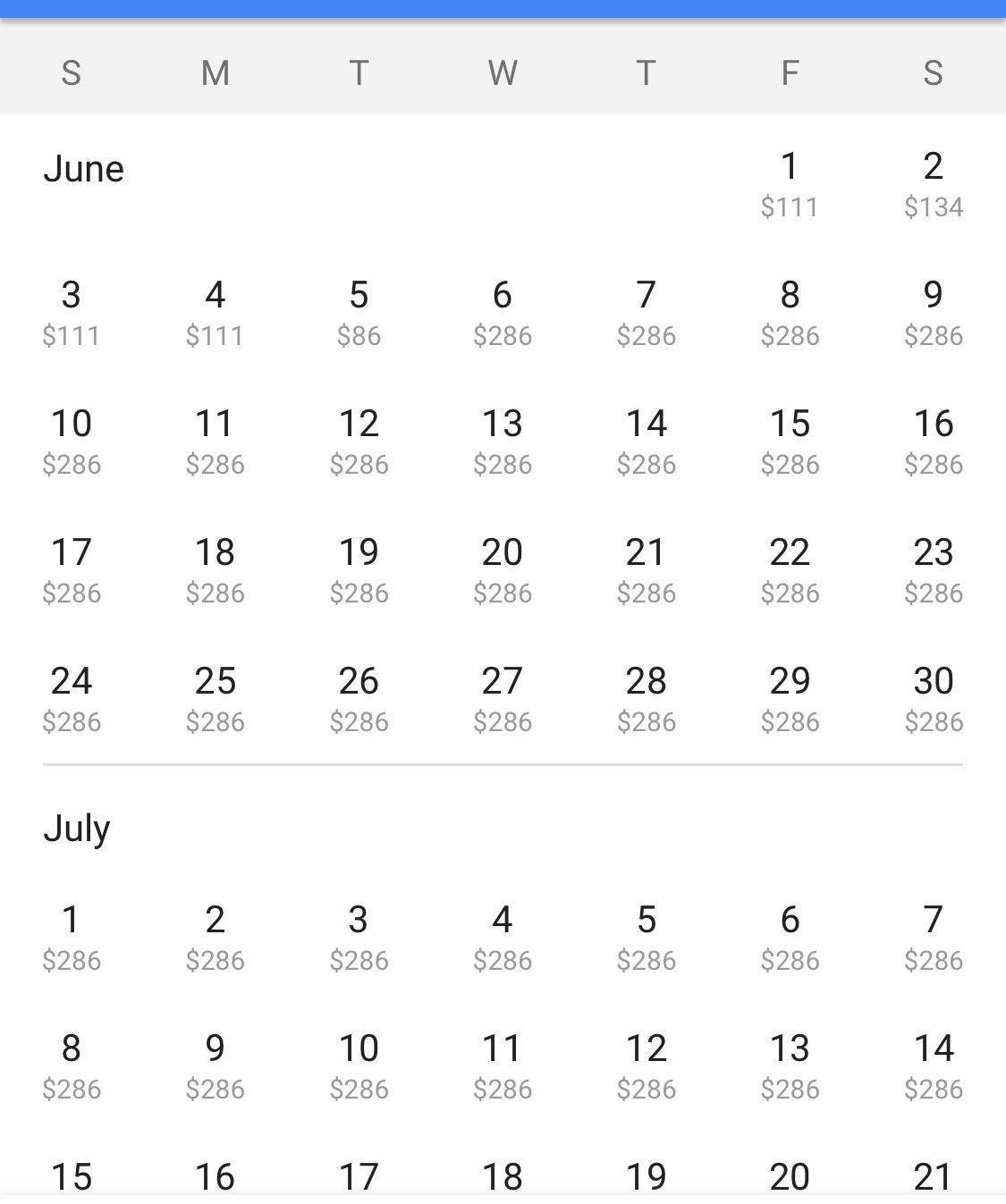This screenshot has width=1006, height=1204.
Task: Tap July 12 date cell
Action: pos(646,1065)
